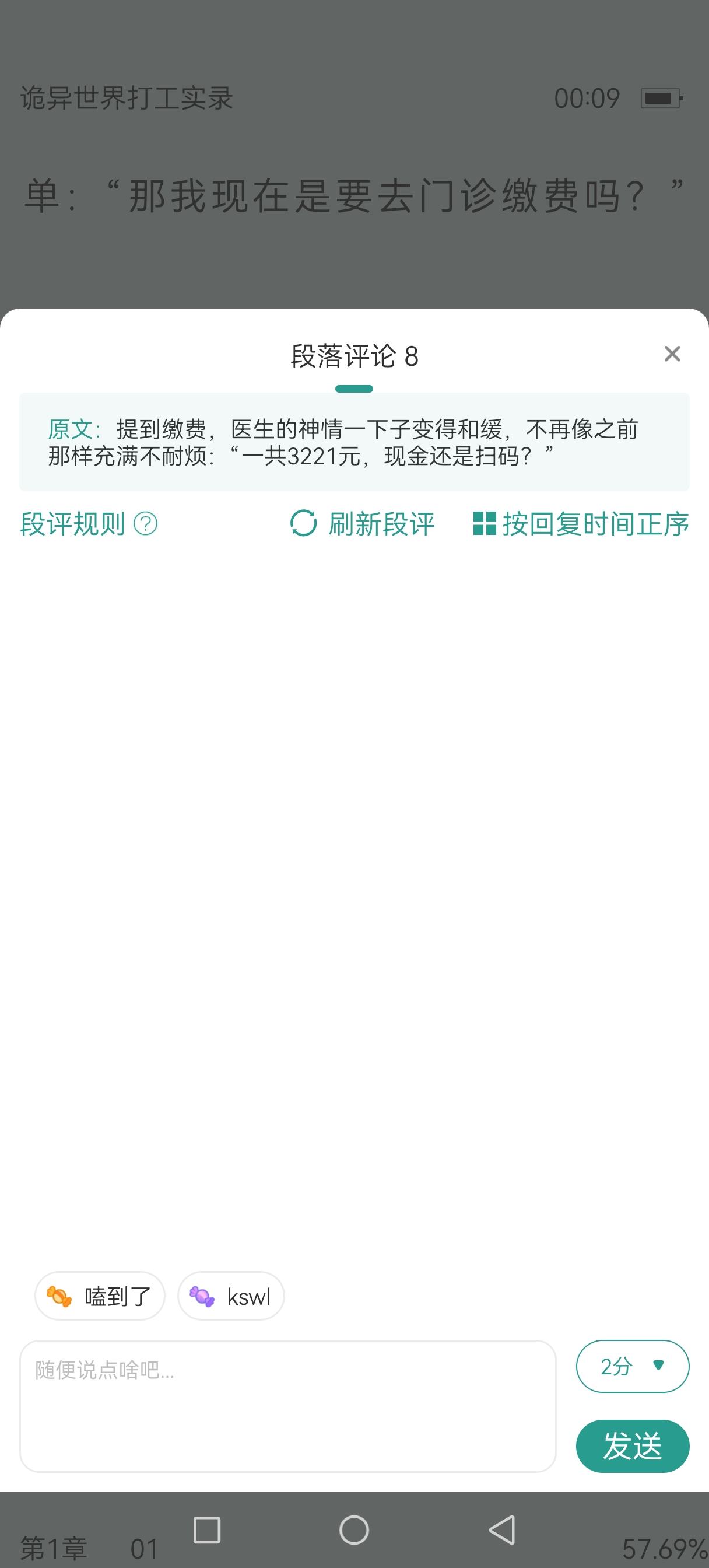Send the comment with 发送
This screenshot has width=709, height=1568.
point(631,1445)
